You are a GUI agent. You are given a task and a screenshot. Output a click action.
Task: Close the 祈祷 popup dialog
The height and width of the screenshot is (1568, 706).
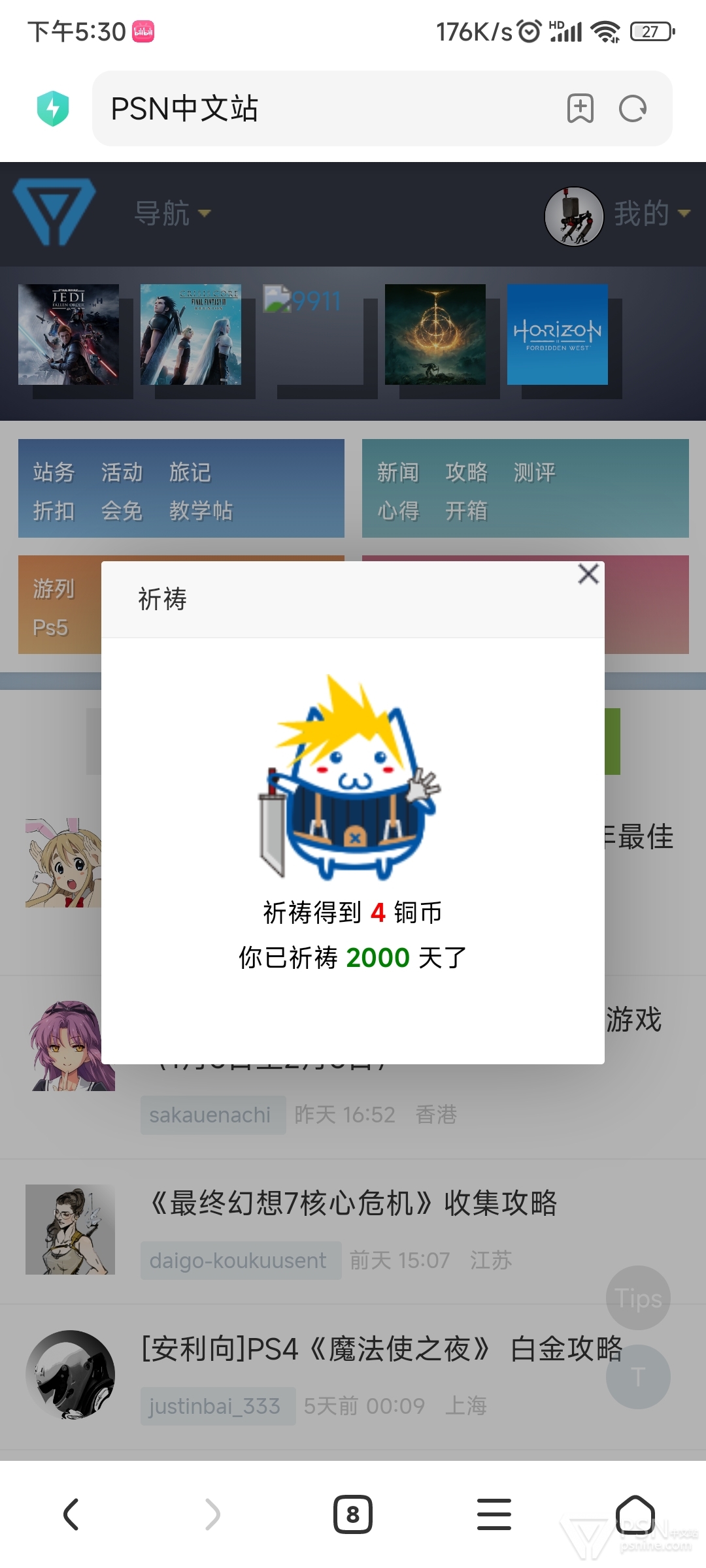click(588, 574)
